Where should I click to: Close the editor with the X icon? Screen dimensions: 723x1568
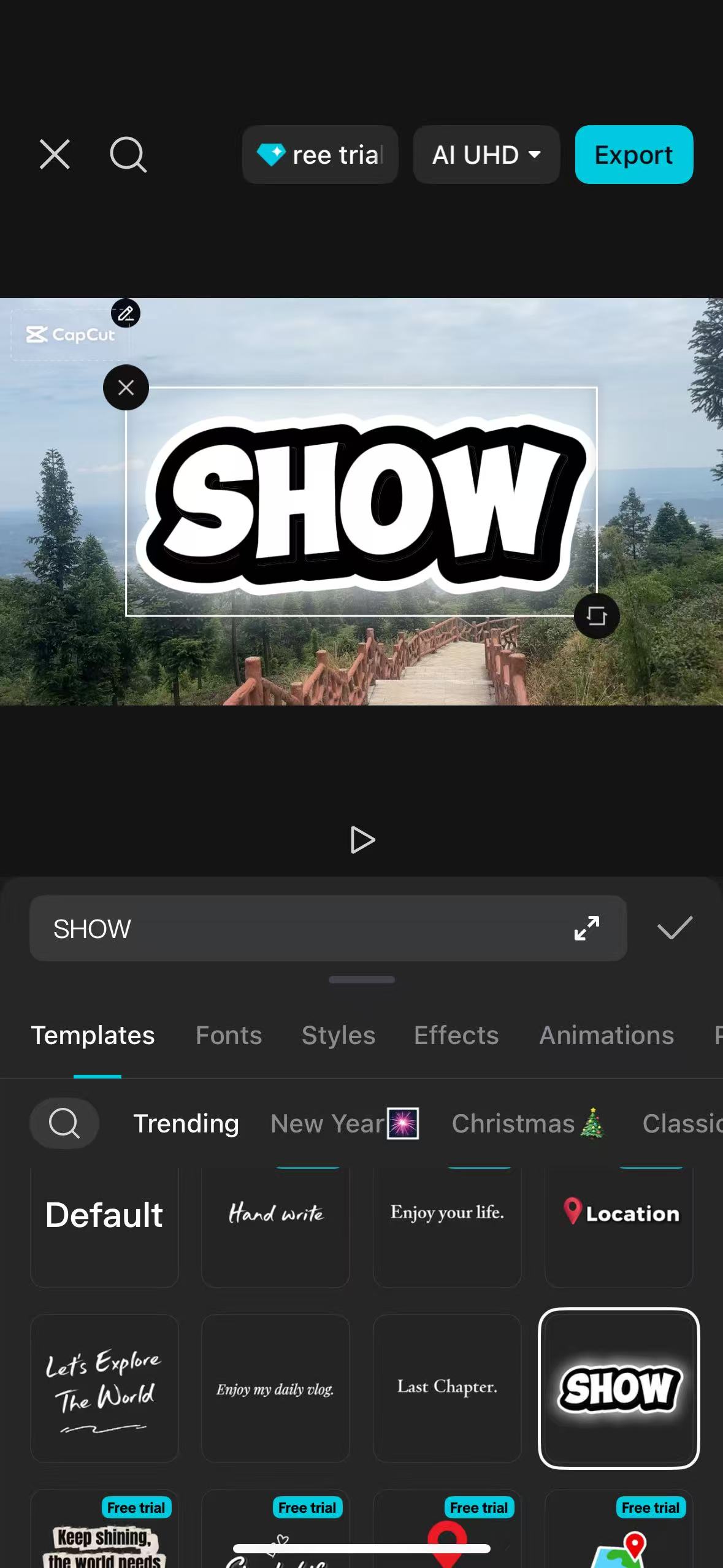pyautogui.click(x=55, y=154)
